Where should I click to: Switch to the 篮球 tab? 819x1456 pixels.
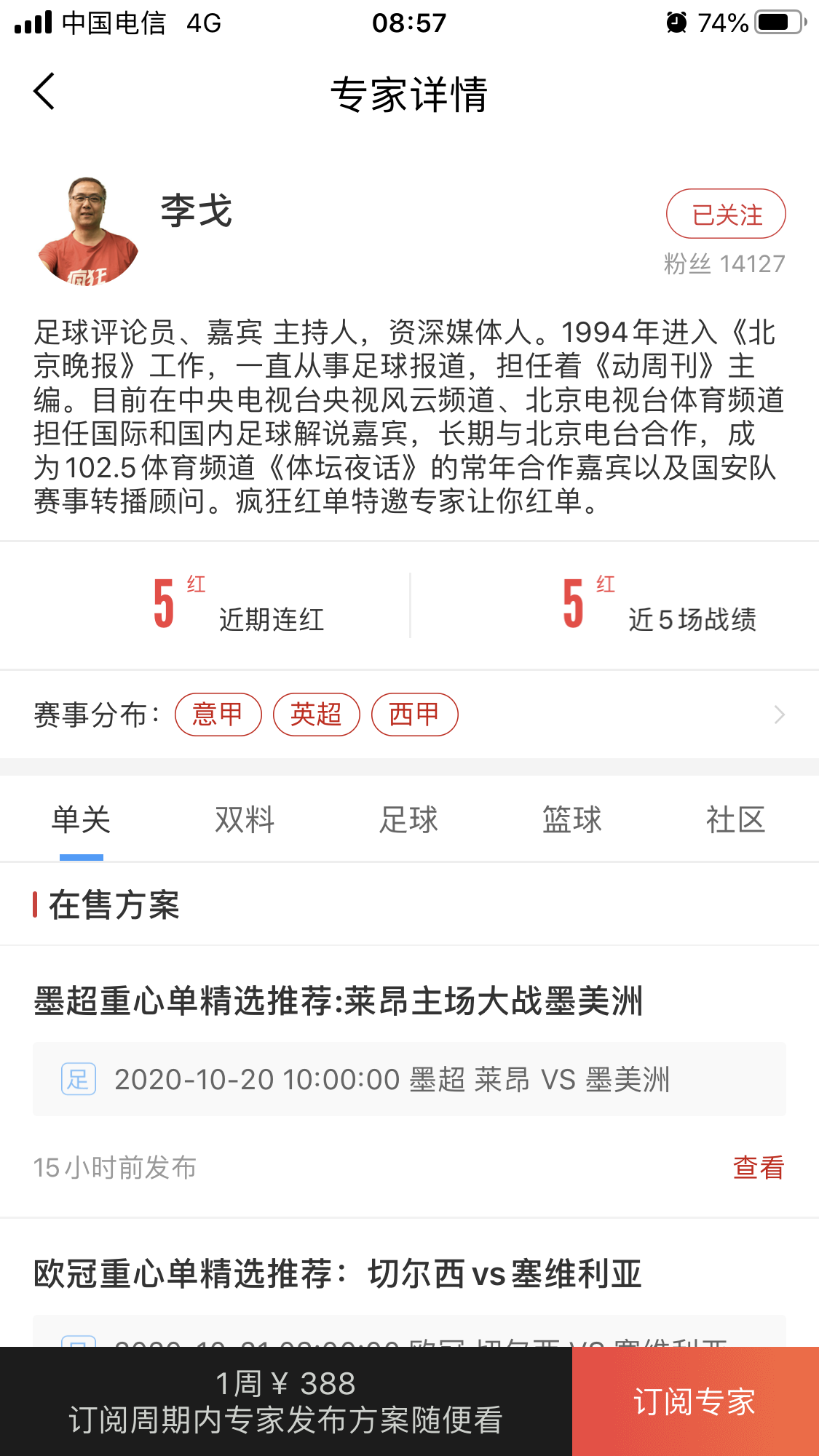click(x=572, y=820)
